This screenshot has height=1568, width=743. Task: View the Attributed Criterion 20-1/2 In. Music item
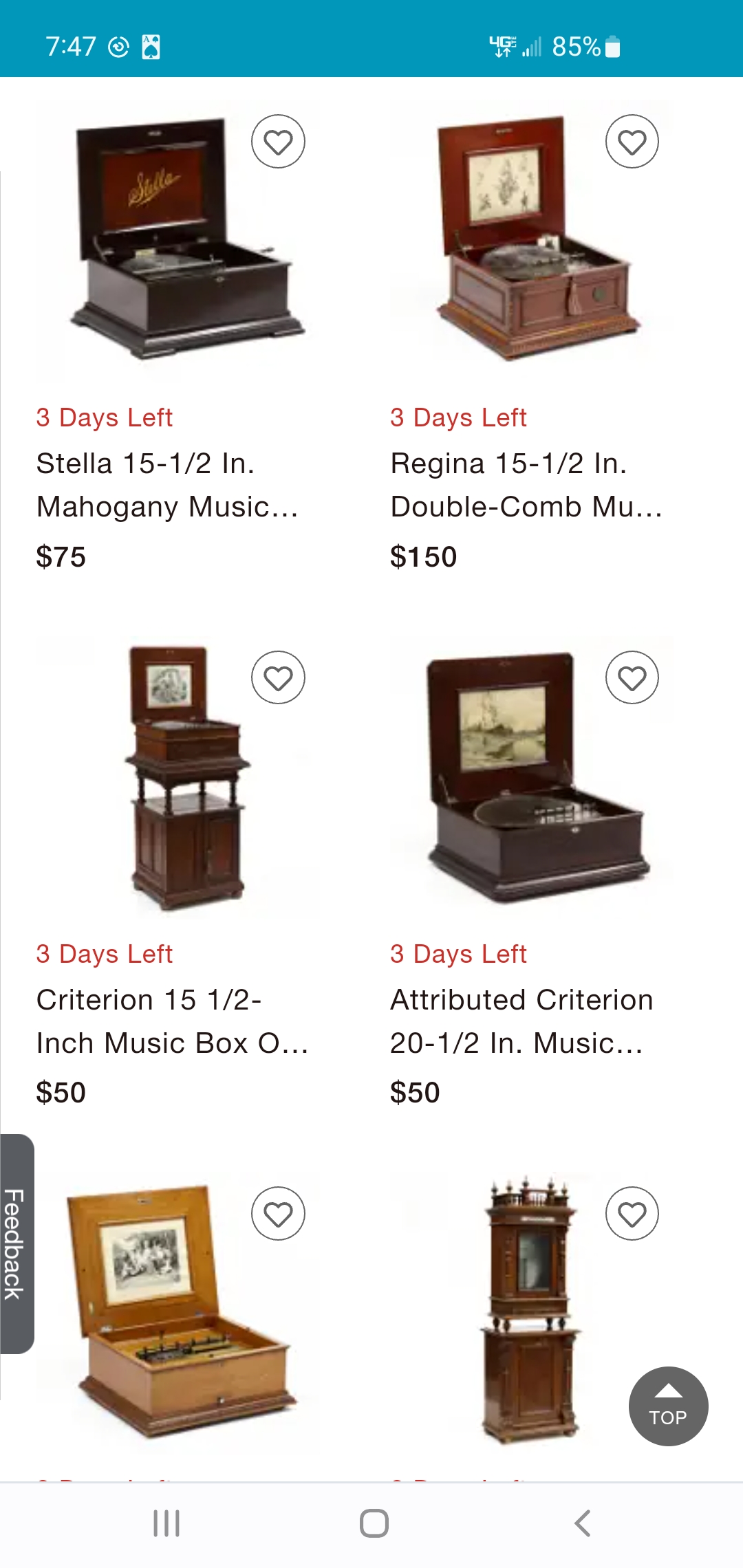tap(521, 1021)
